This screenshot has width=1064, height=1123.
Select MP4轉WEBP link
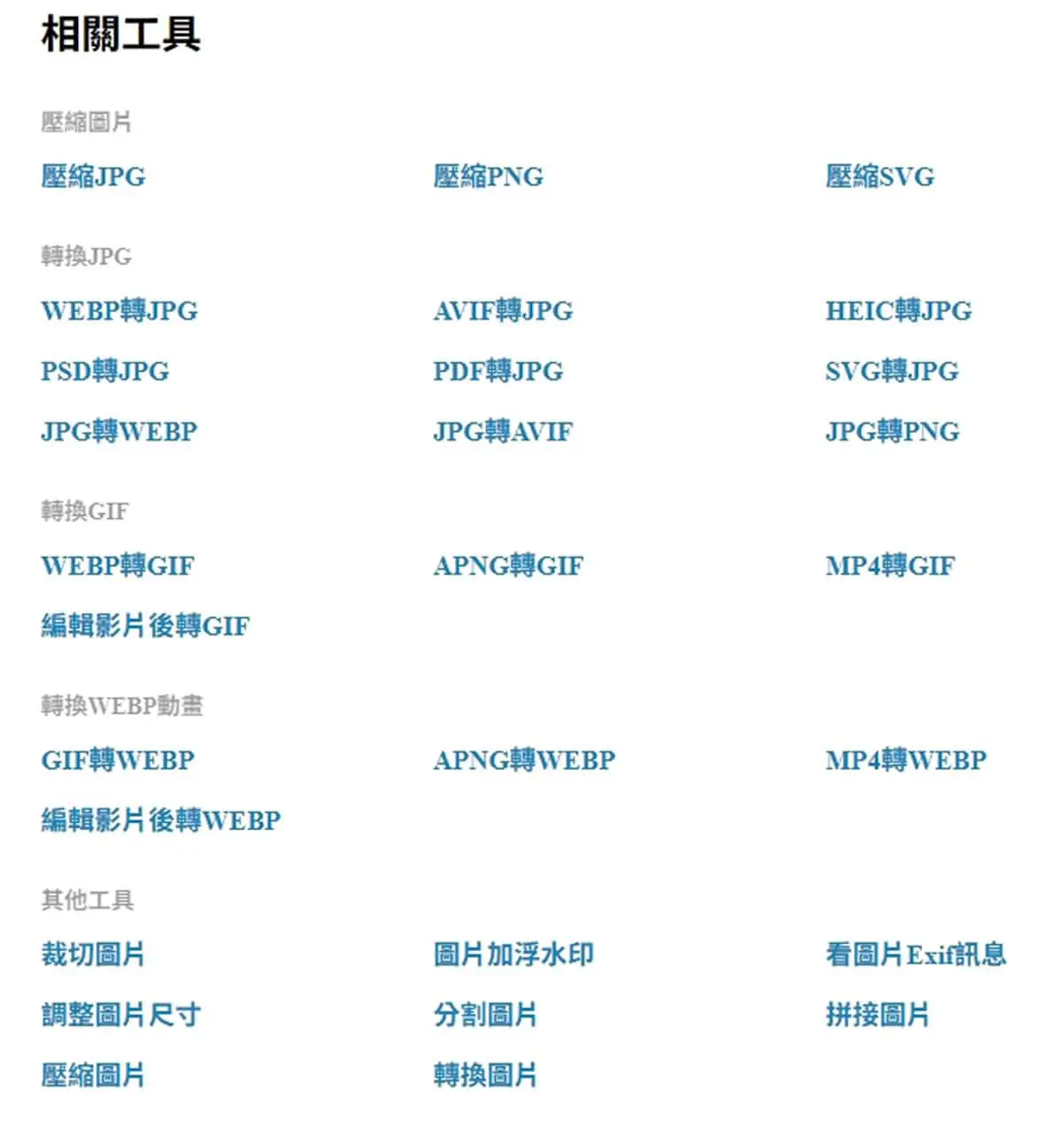coord(905,760)
